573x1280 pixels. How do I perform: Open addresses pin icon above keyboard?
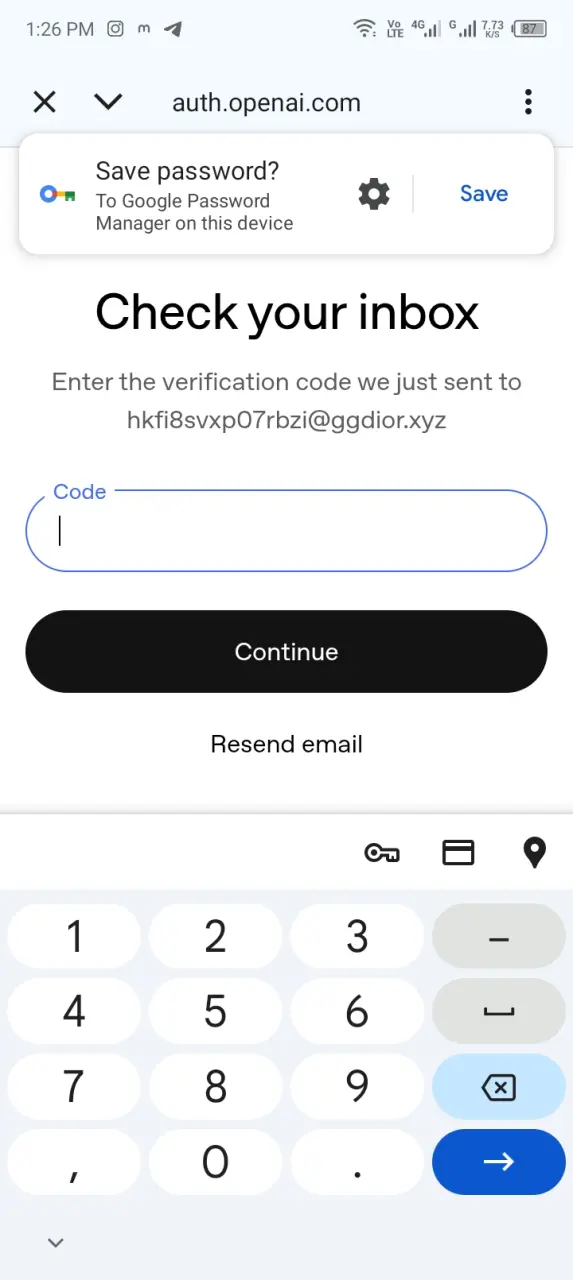click(535, 853)
